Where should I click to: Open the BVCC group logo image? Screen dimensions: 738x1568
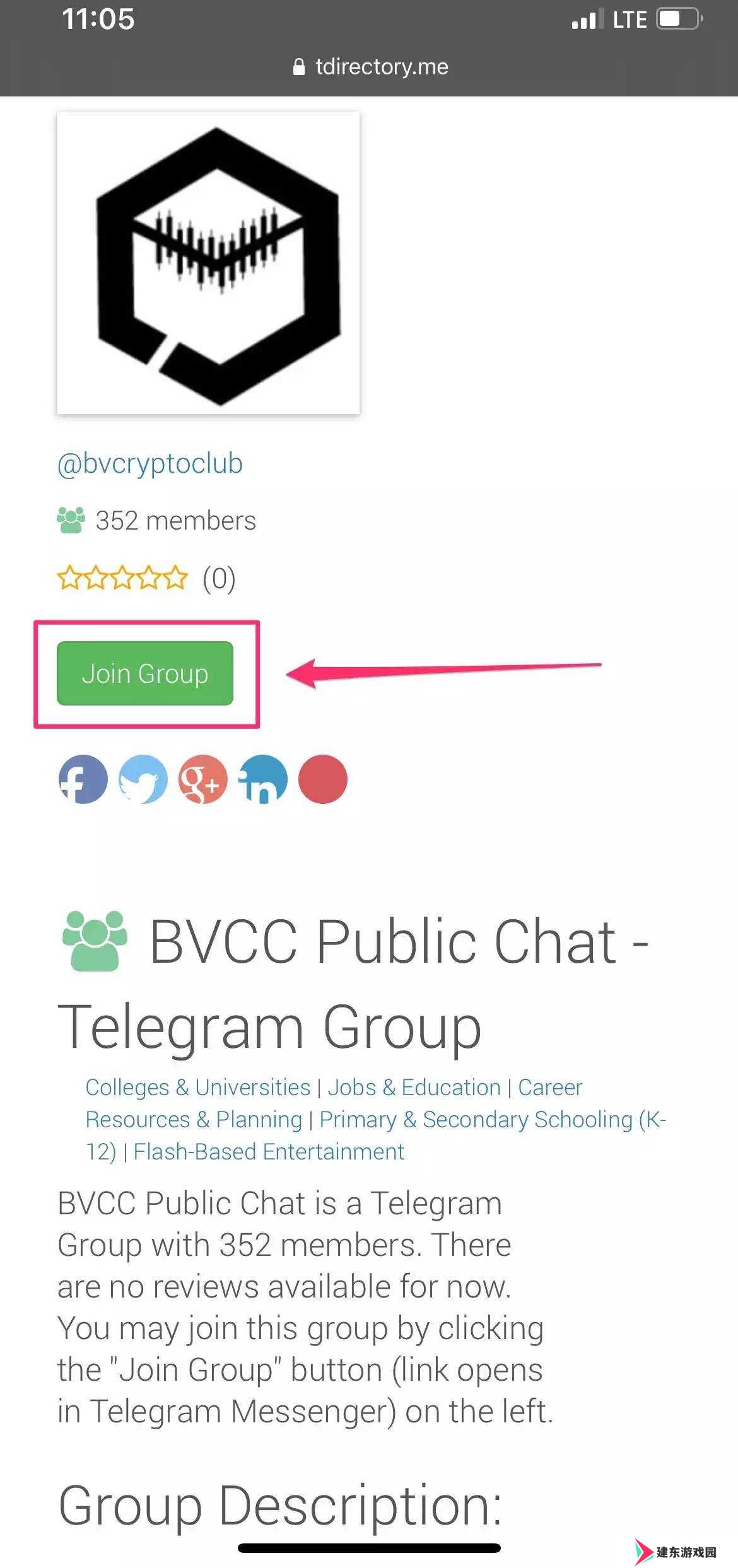tap(208, 263)
